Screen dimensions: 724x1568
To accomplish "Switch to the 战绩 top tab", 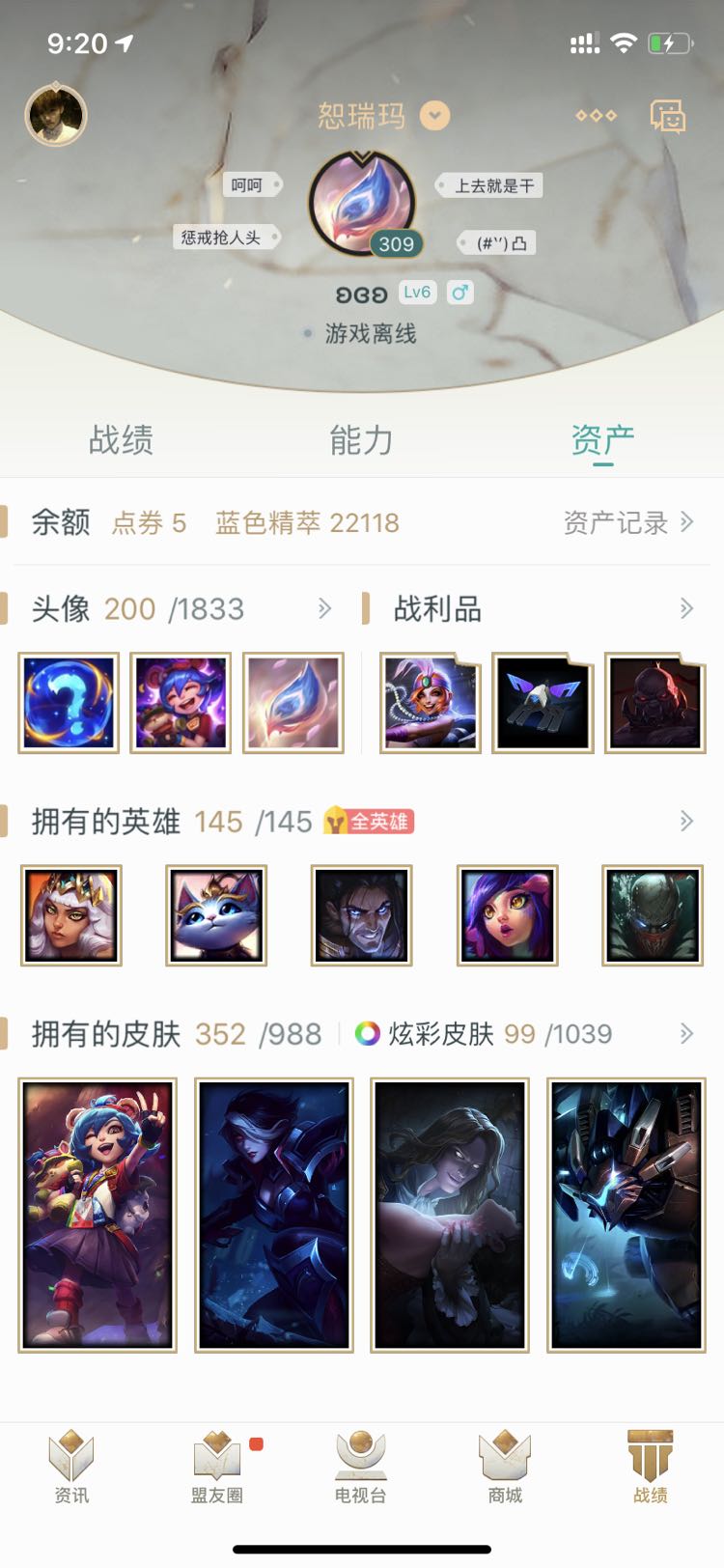I will 121,440.
